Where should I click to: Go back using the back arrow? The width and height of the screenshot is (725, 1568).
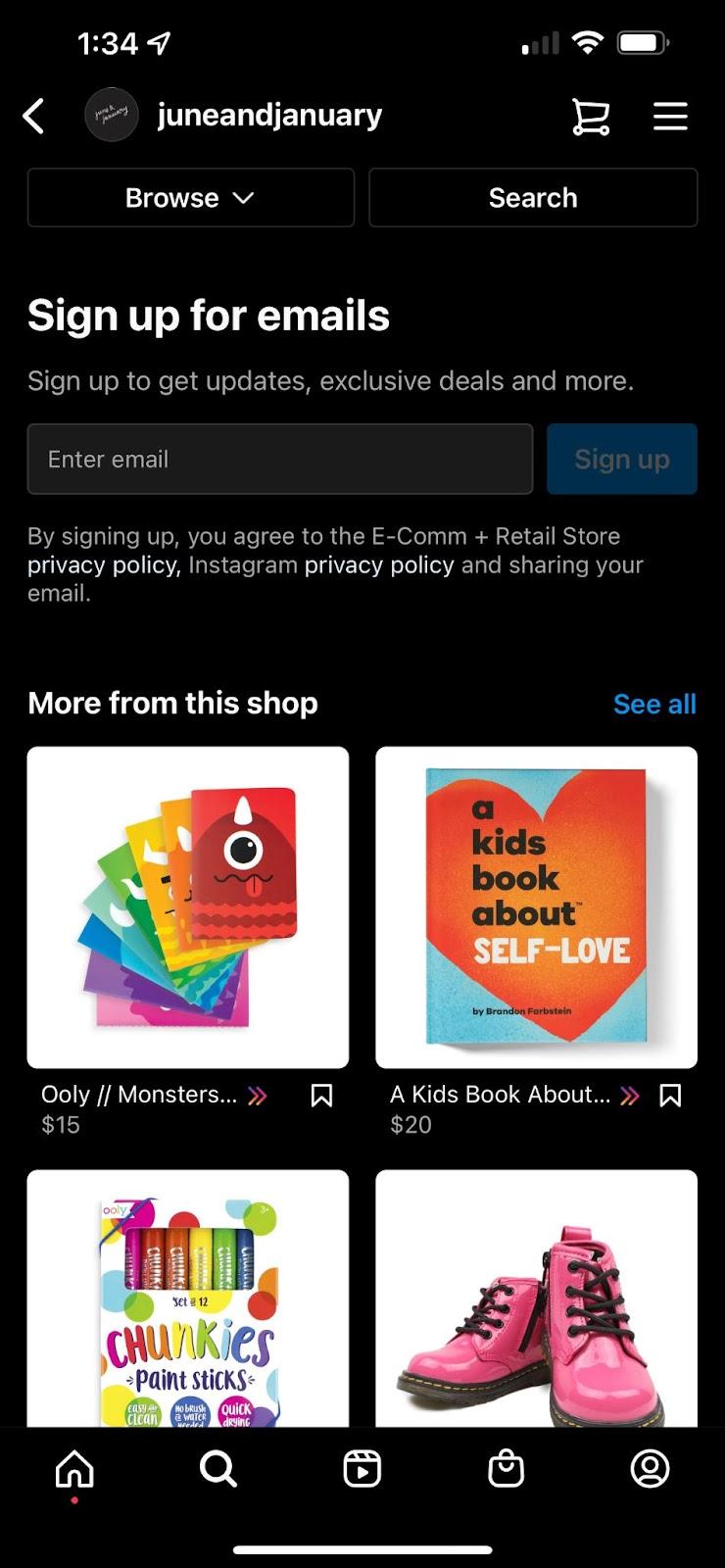(34, 117)
